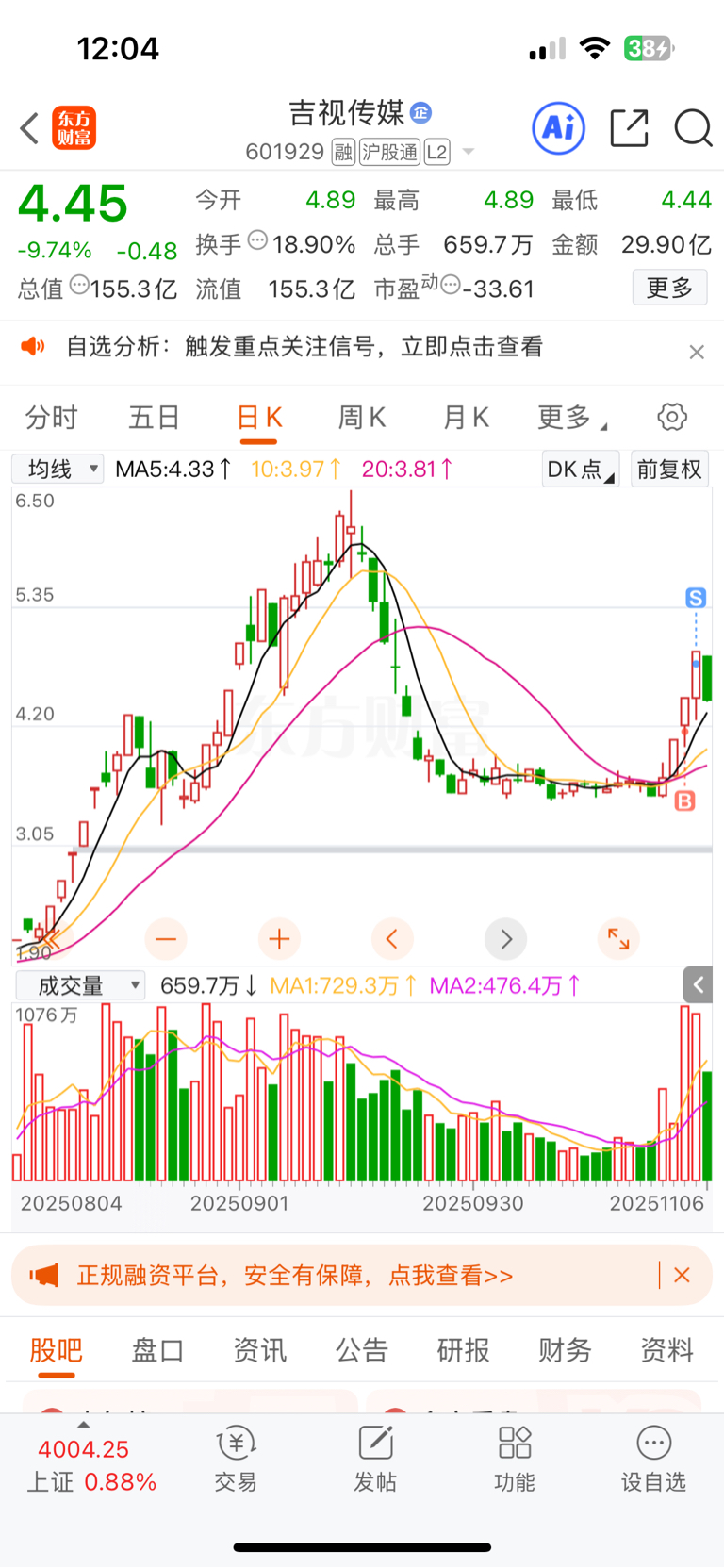Dismiss the 自选分析 notice
724x1568 pixels.
click(x=697, y=352)
